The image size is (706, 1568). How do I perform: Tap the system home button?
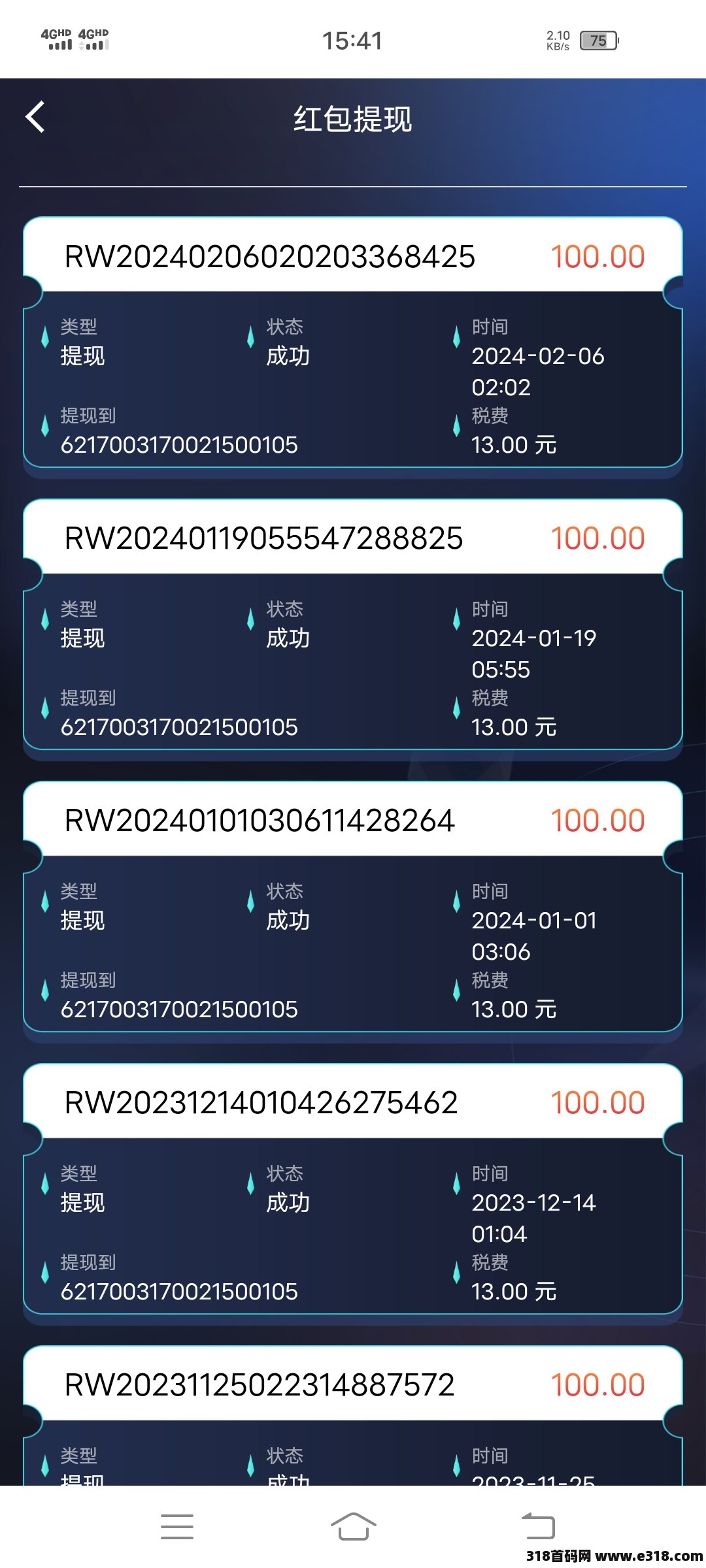(x=353, y=1527)
